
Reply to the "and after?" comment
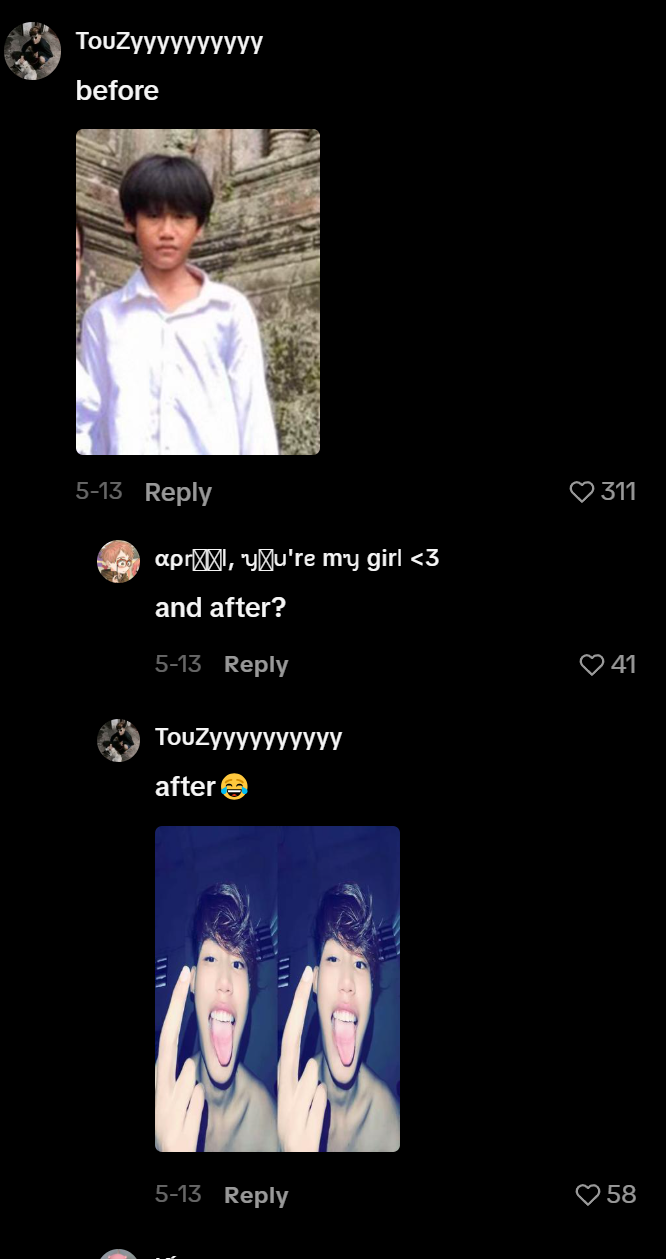click(256, 665)
